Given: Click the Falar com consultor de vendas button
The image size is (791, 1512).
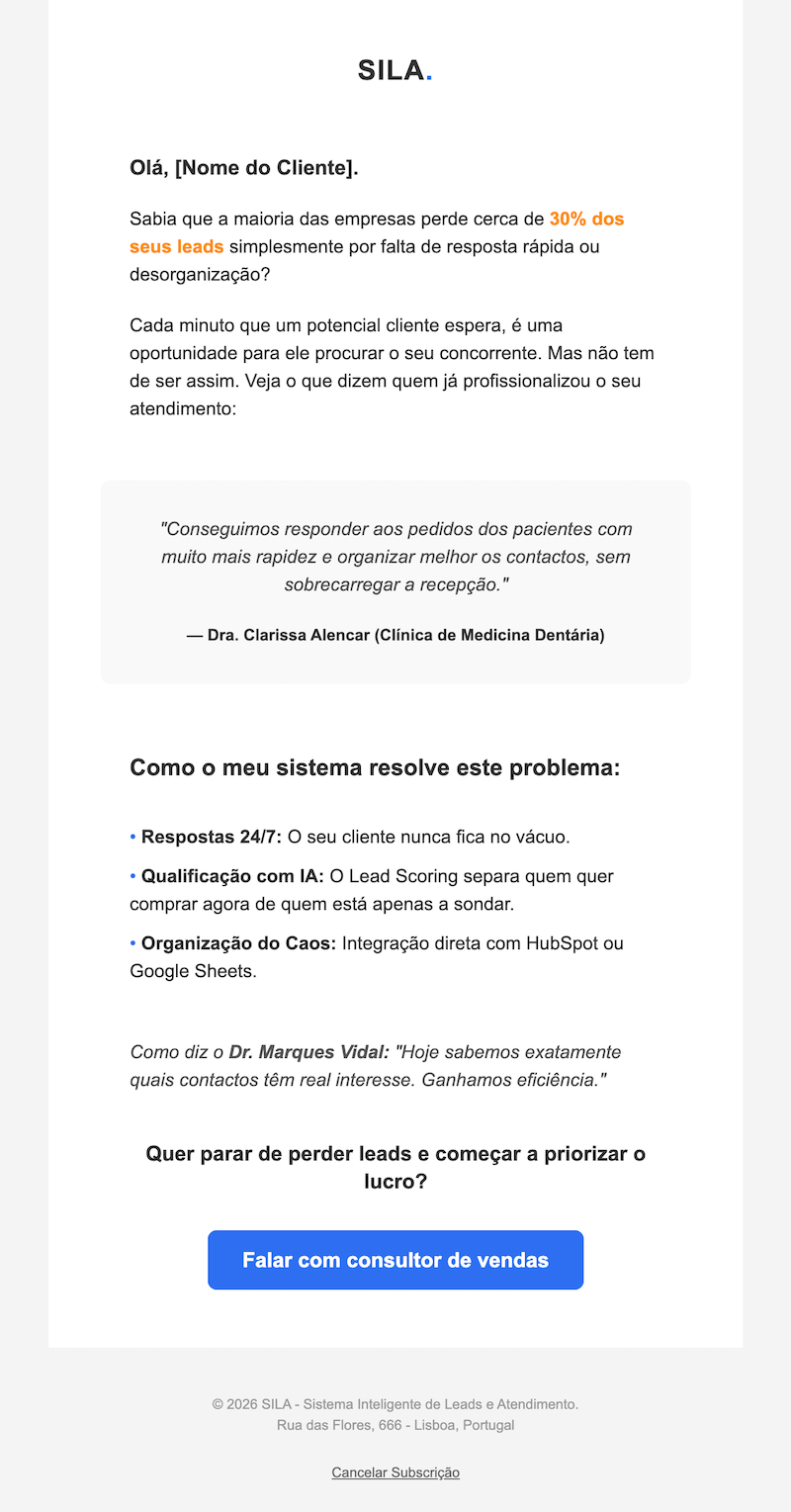Looking at the screenshot, I should [395, 1260].
